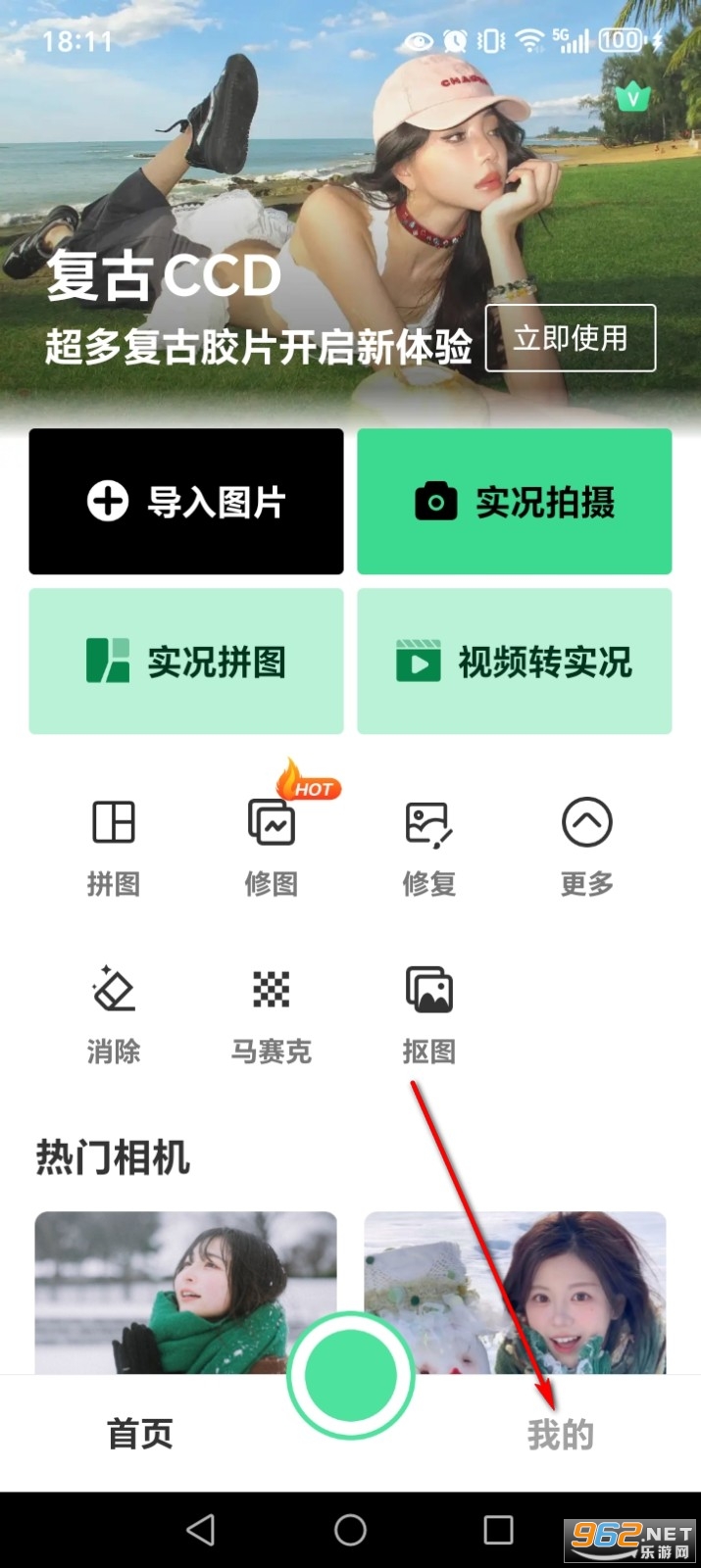This screenshot has height=1568, width=701.
Task: Open the 消除 erase tool
Action: click(x=114, y=1013)
